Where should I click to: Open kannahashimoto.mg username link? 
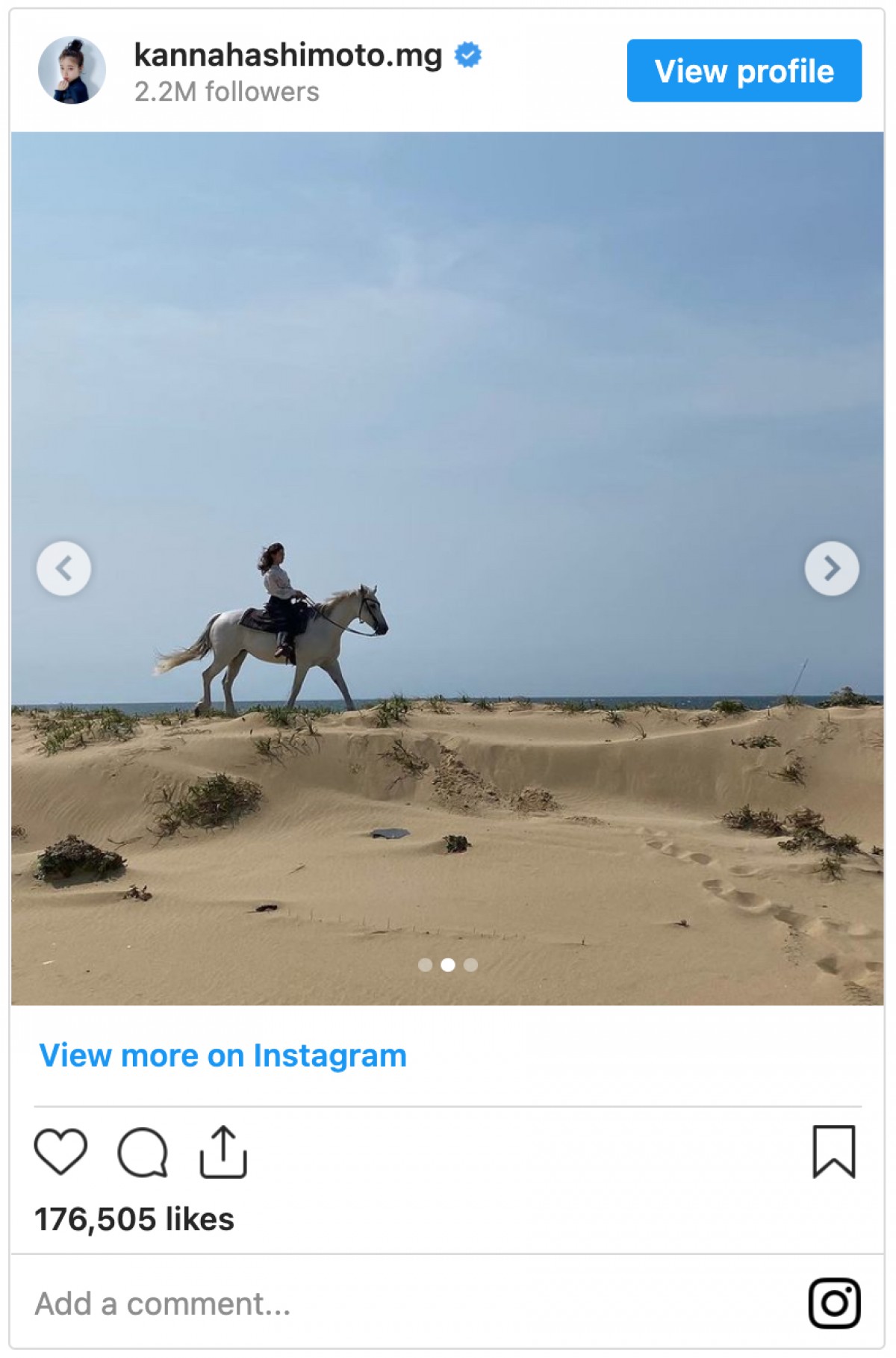pyautogui.click(x=287, y=55)
